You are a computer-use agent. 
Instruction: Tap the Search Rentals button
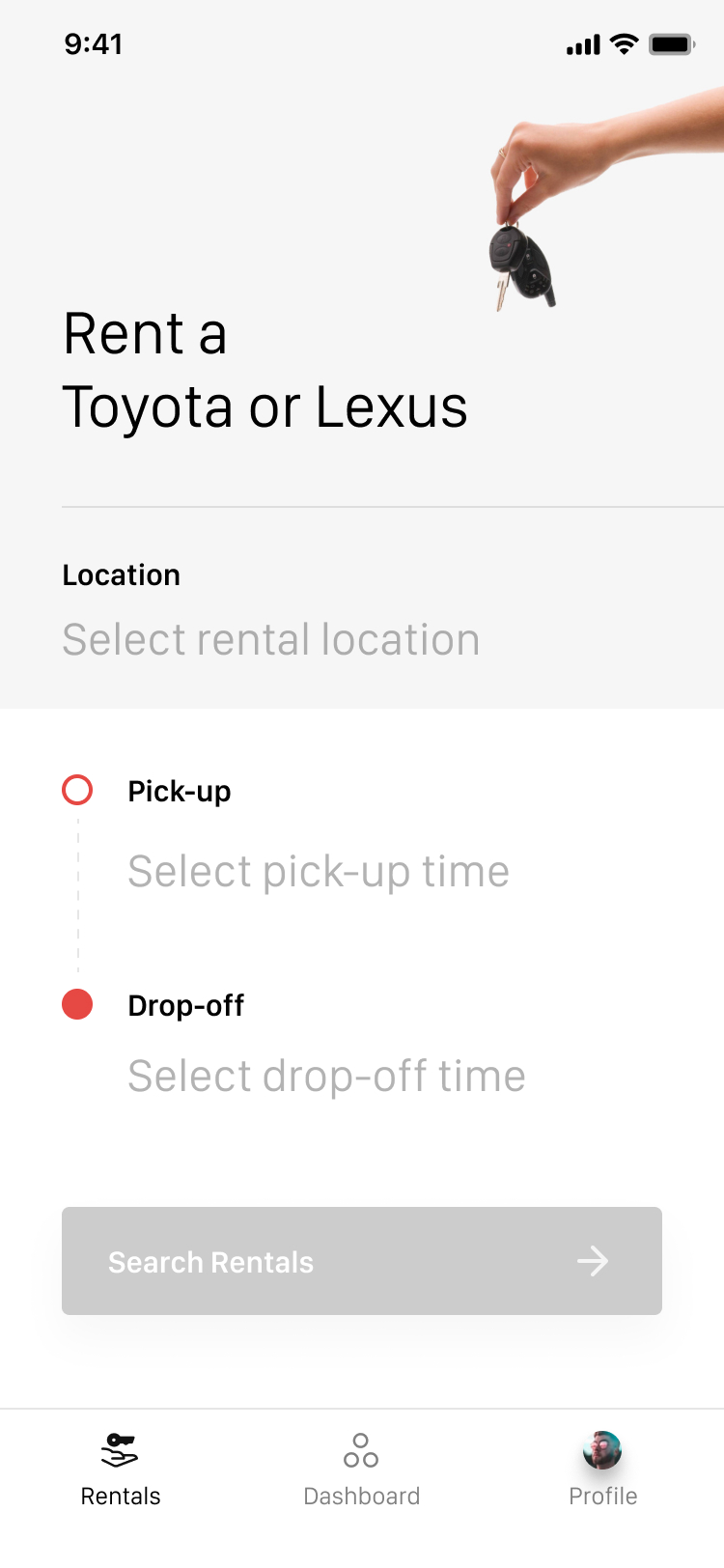pos(362,1261)
